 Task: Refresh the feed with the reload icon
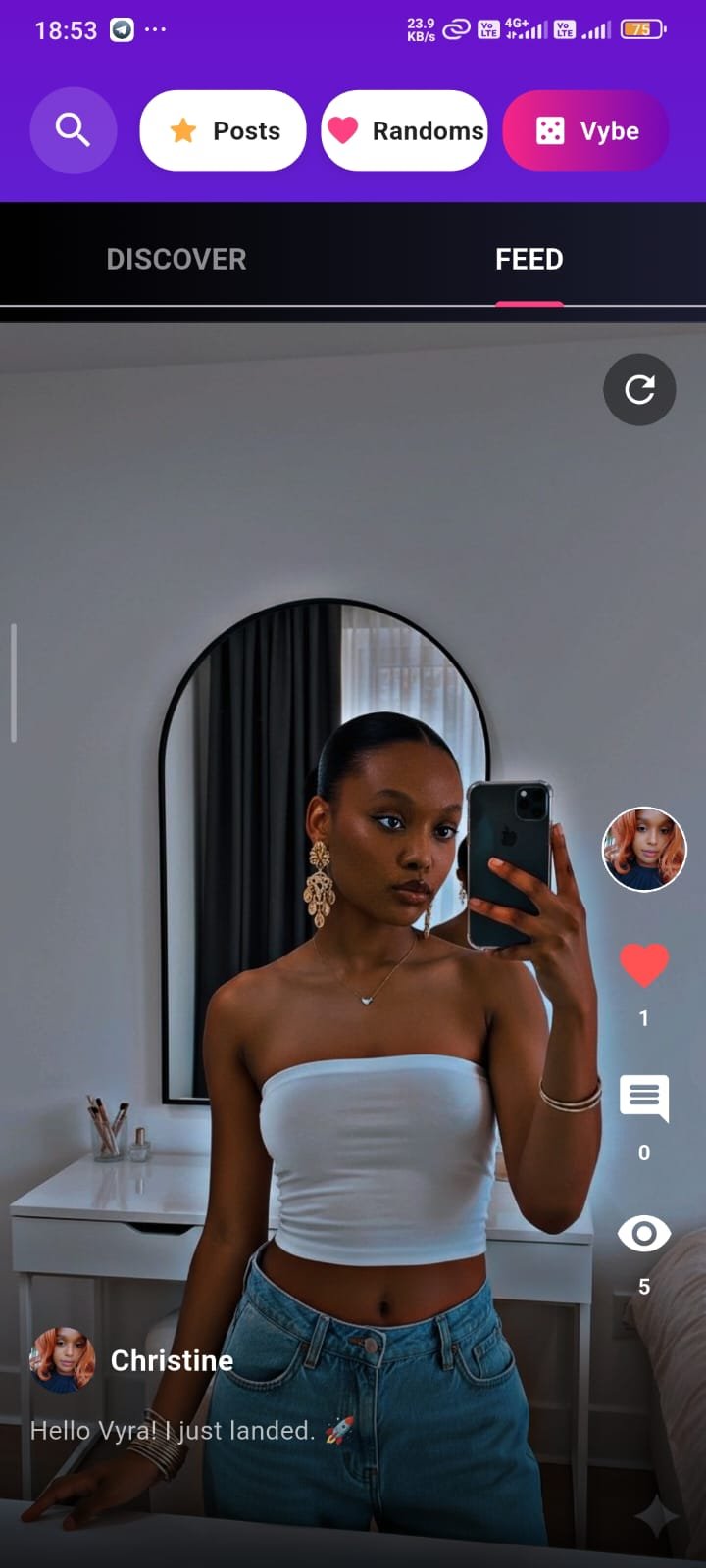639,389
